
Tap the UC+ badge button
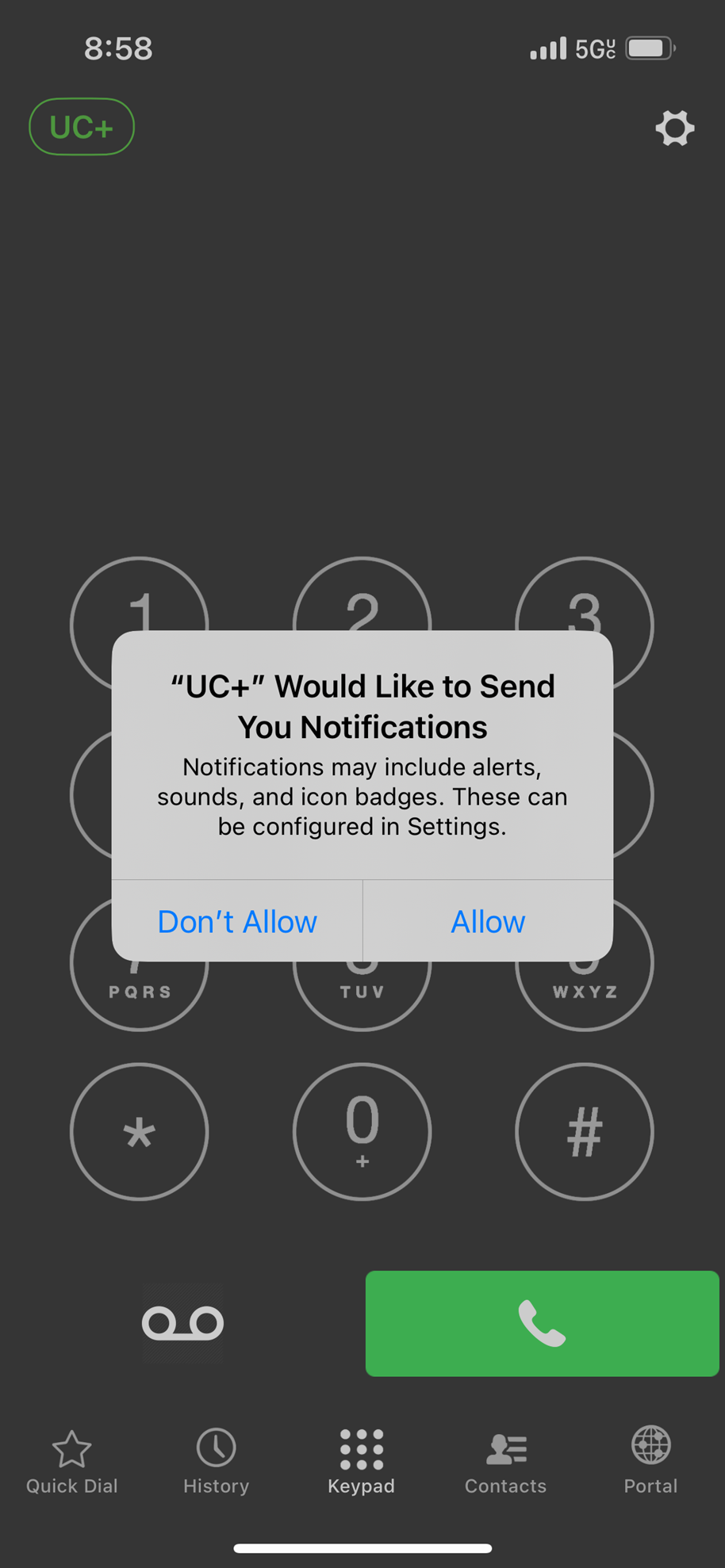tap(82, 127)
